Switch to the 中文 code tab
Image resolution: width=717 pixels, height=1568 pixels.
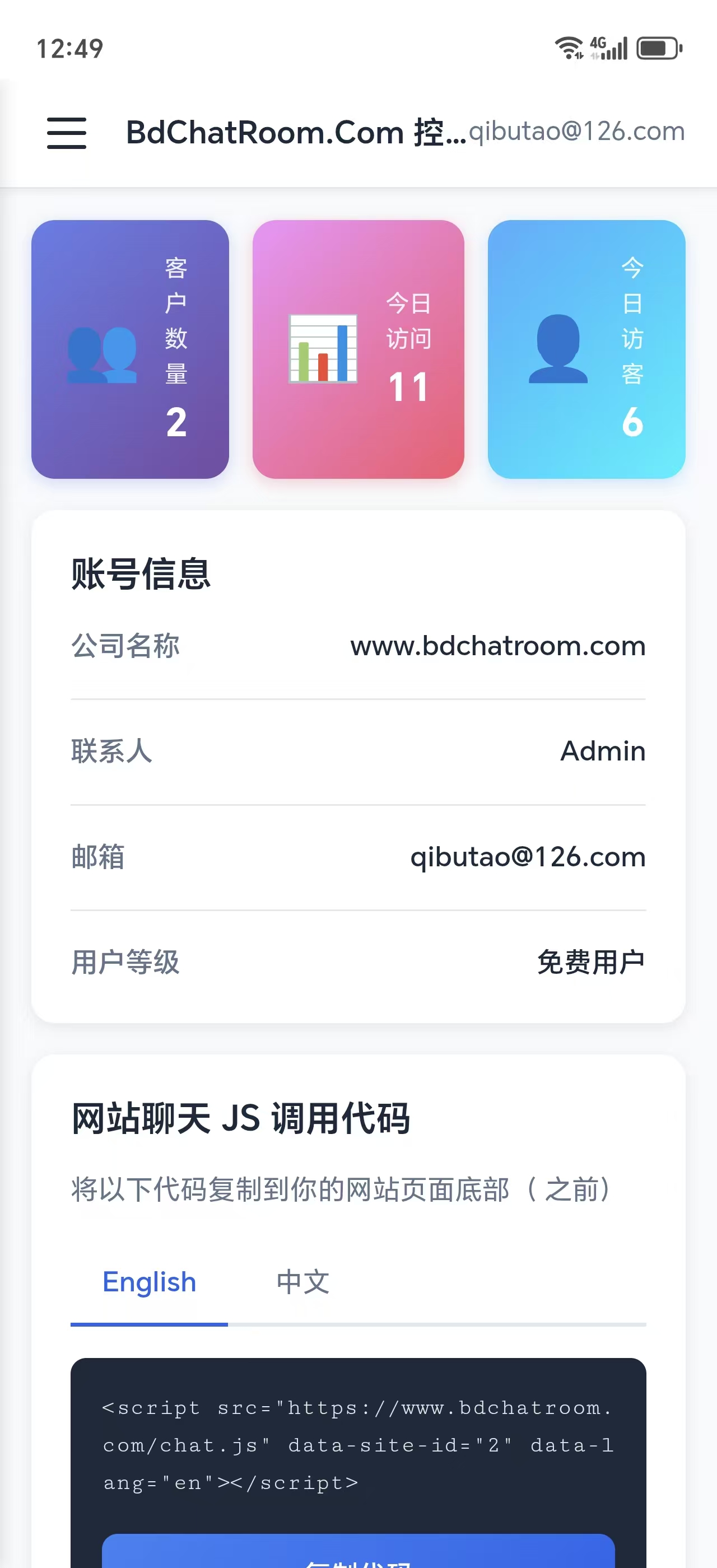tap(302, 1282)
